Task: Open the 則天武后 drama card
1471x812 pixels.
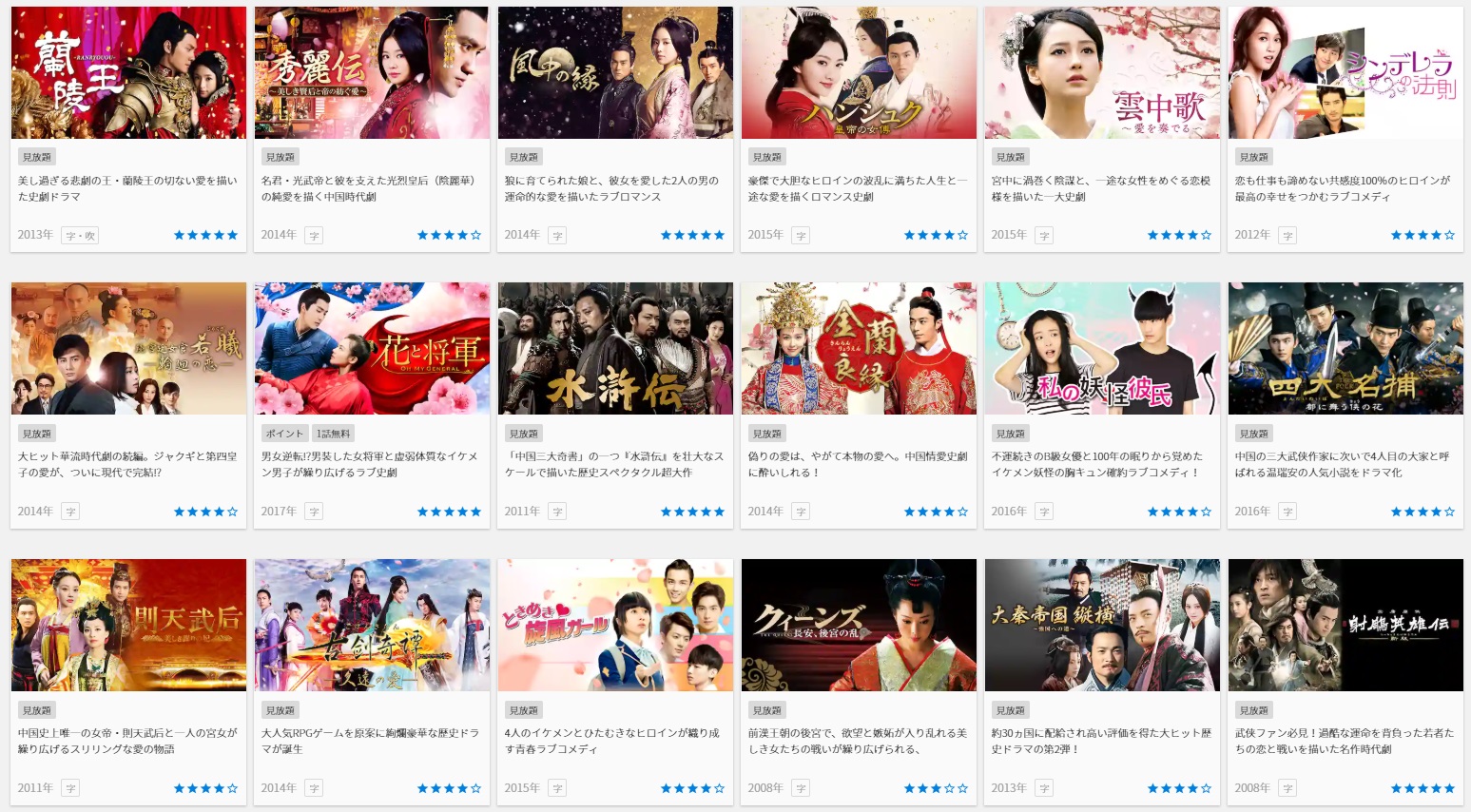Action: click(128, 626)
